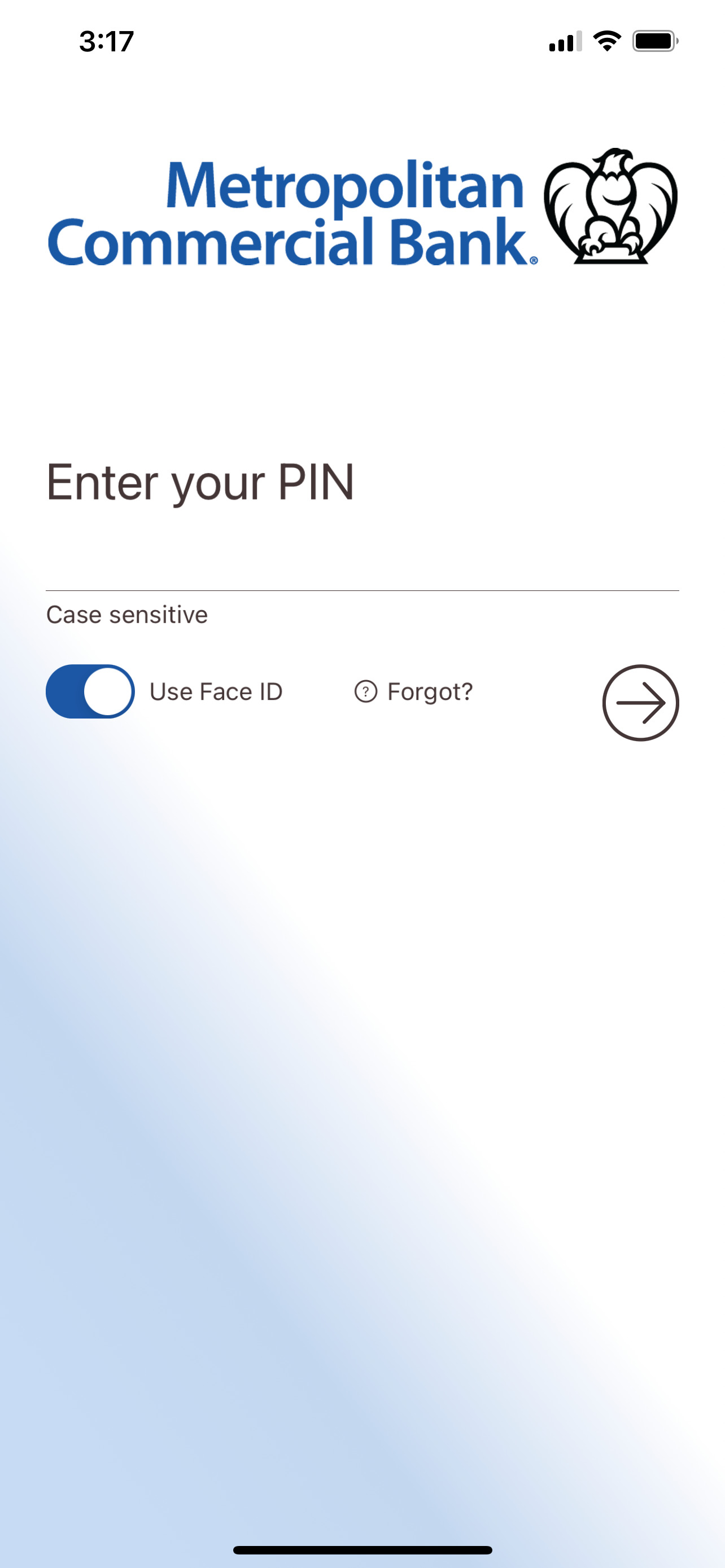Tap the Enter your PIN heading text
Image resolution: width=725 pixels, height=1568 pixels.
[201, 483]
